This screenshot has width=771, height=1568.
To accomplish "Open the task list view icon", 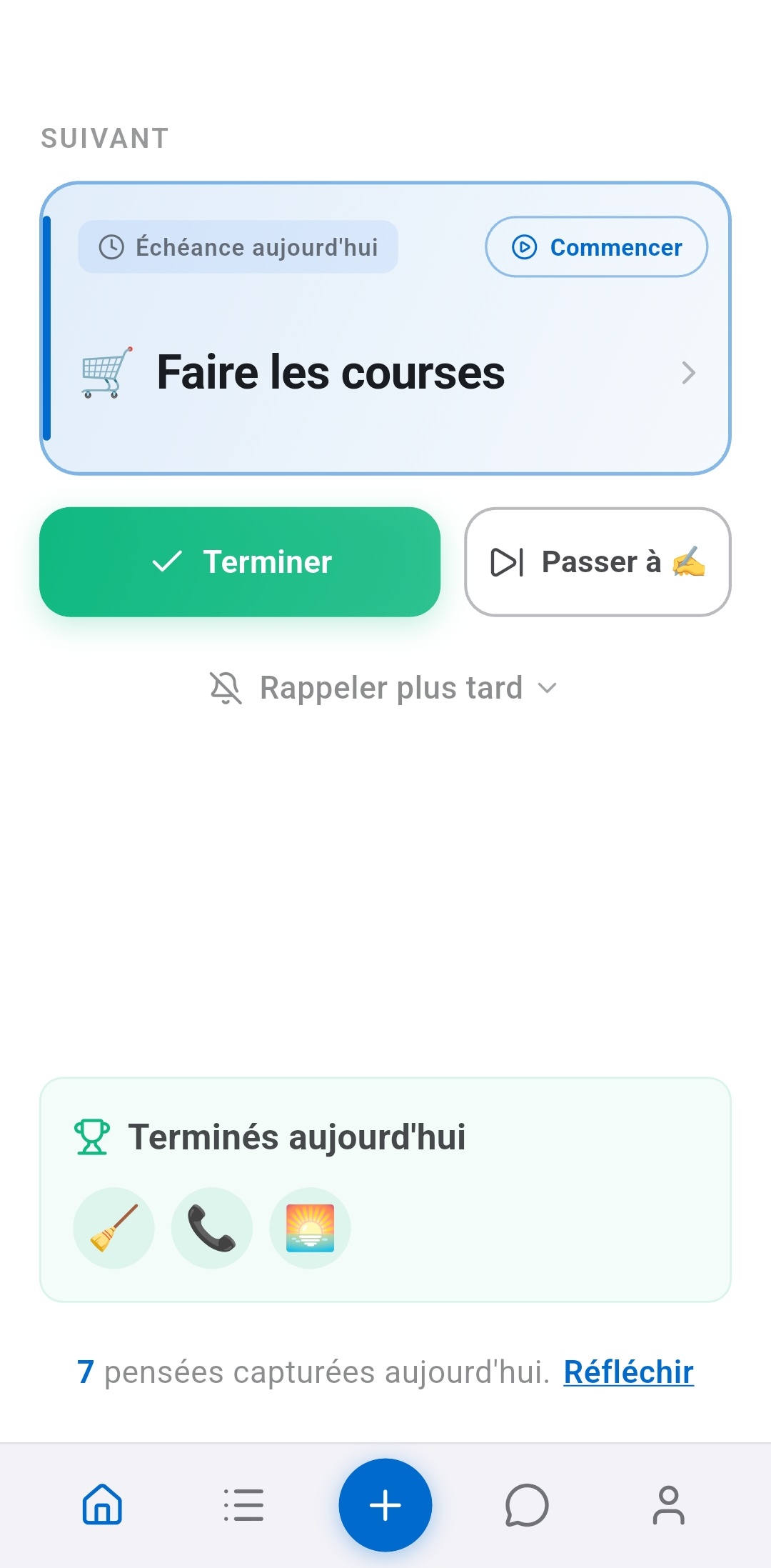I will [x=243, y=1506].
